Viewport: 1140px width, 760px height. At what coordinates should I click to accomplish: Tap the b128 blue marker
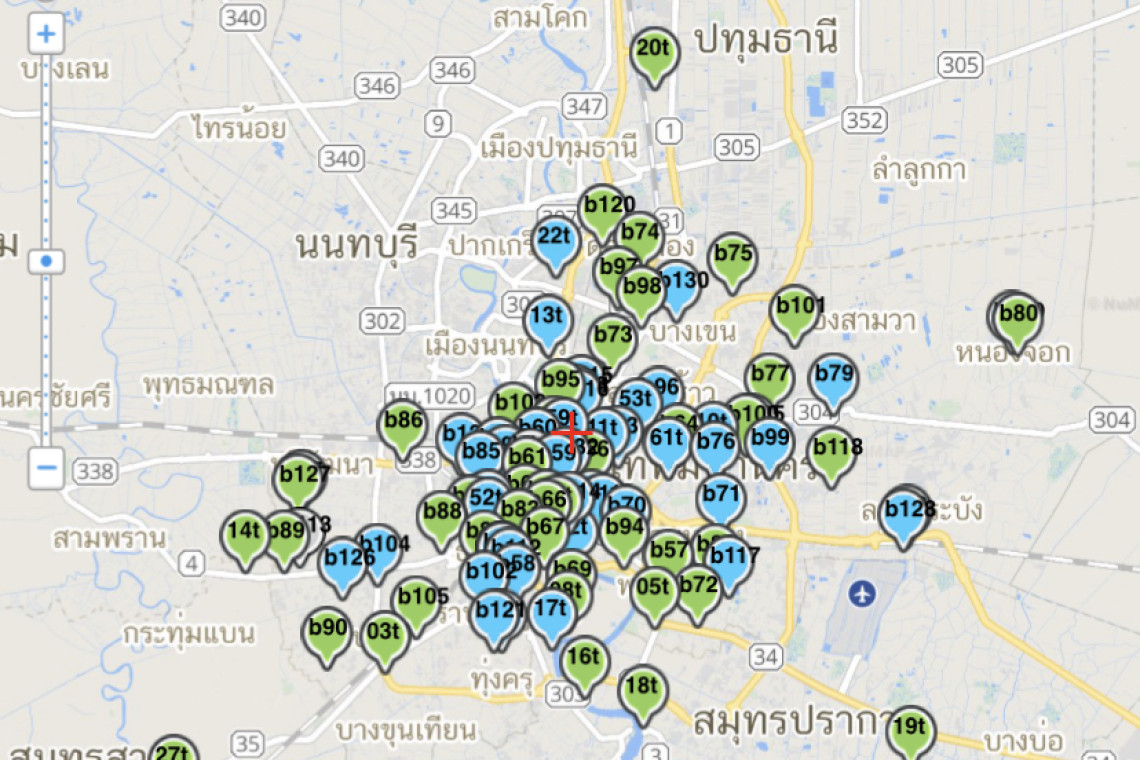point(904,512)
